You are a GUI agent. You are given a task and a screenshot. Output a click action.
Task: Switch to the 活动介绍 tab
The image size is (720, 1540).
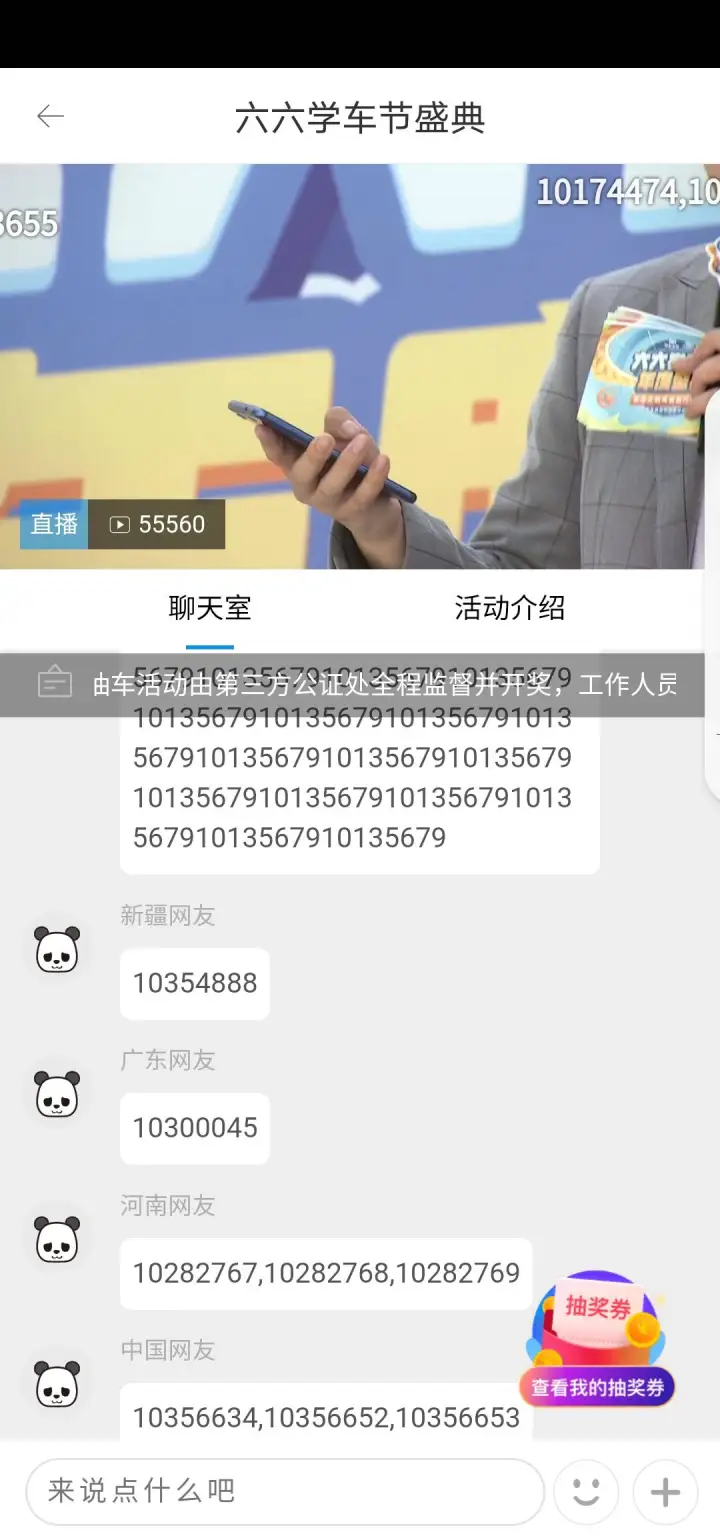tap(509, 608)
